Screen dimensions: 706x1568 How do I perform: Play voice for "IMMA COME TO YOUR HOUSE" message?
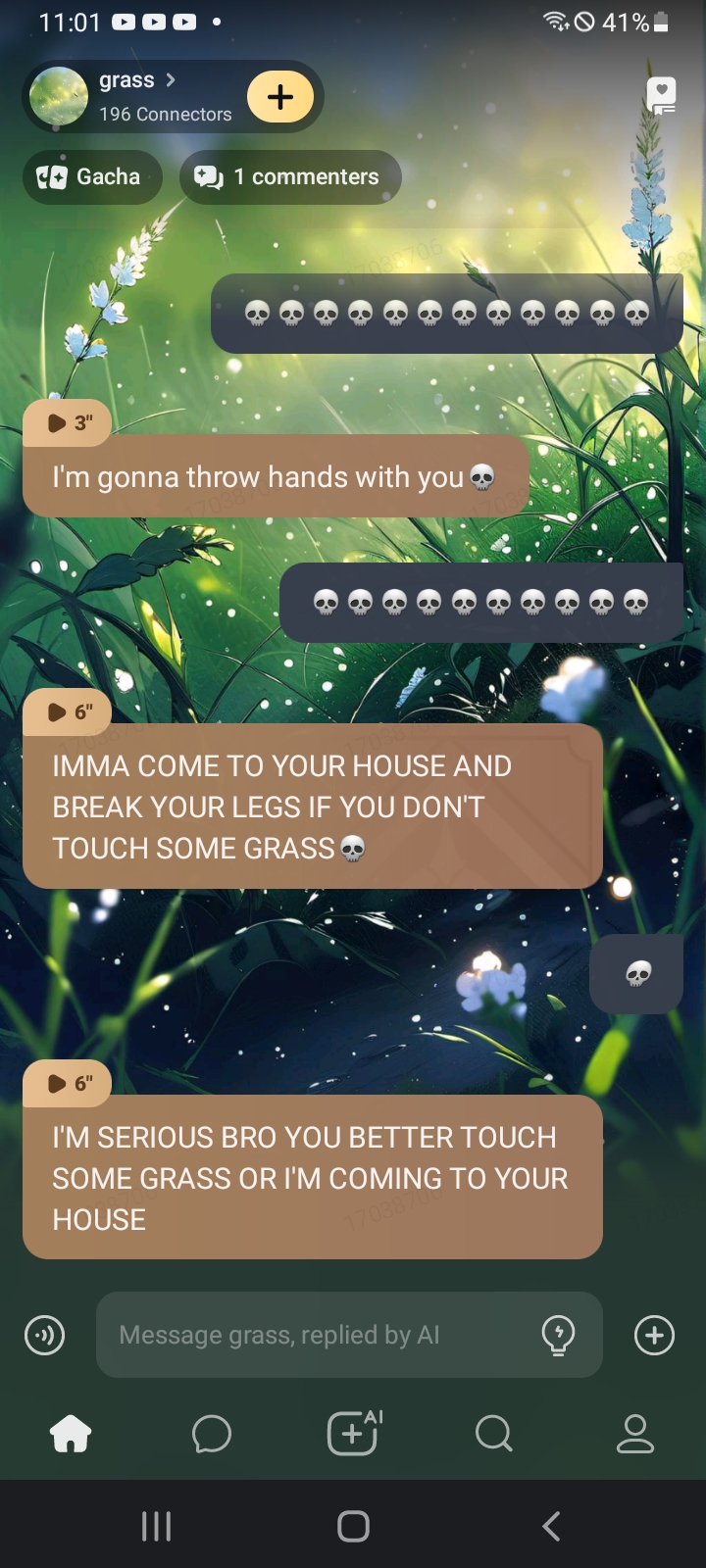[68, 711]
